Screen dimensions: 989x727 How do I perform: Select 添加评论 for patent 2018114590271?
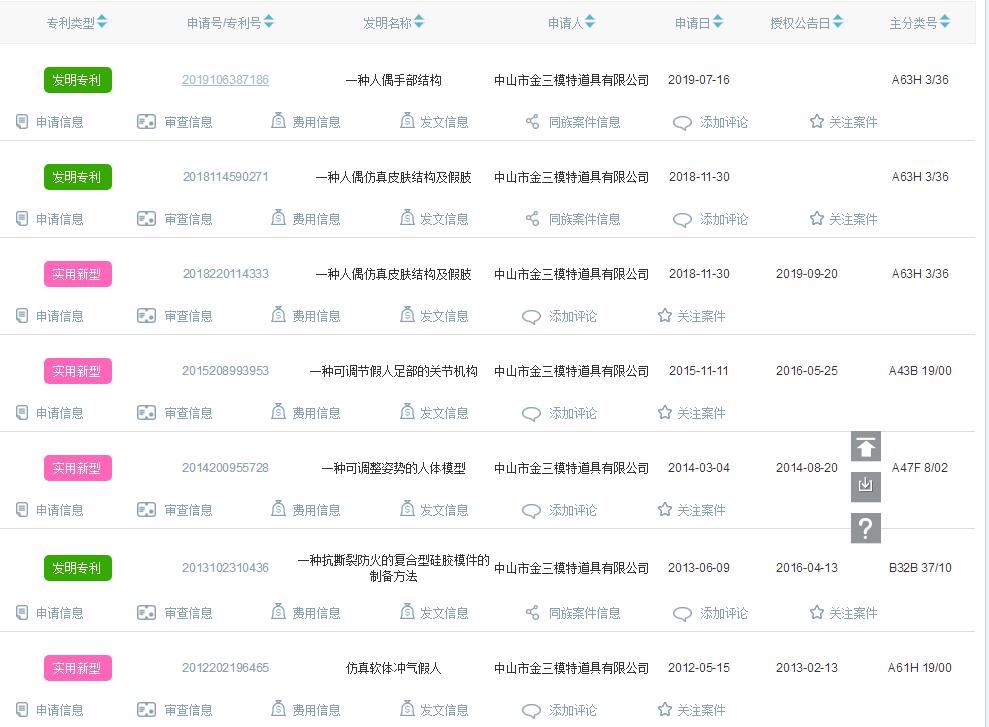click(711, 219)
